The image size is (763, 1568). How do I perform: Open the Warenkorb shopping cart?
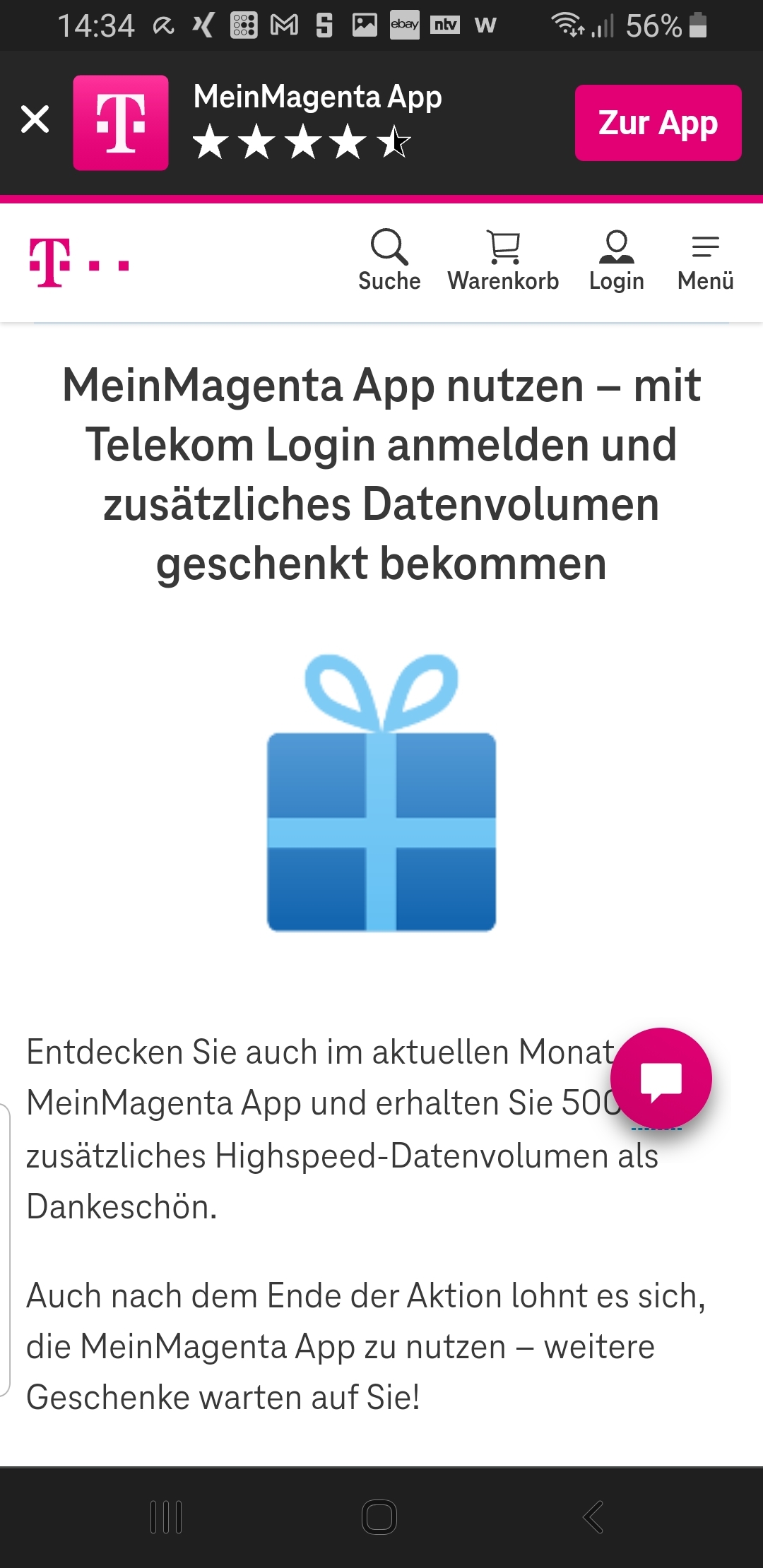coord(503,260)
